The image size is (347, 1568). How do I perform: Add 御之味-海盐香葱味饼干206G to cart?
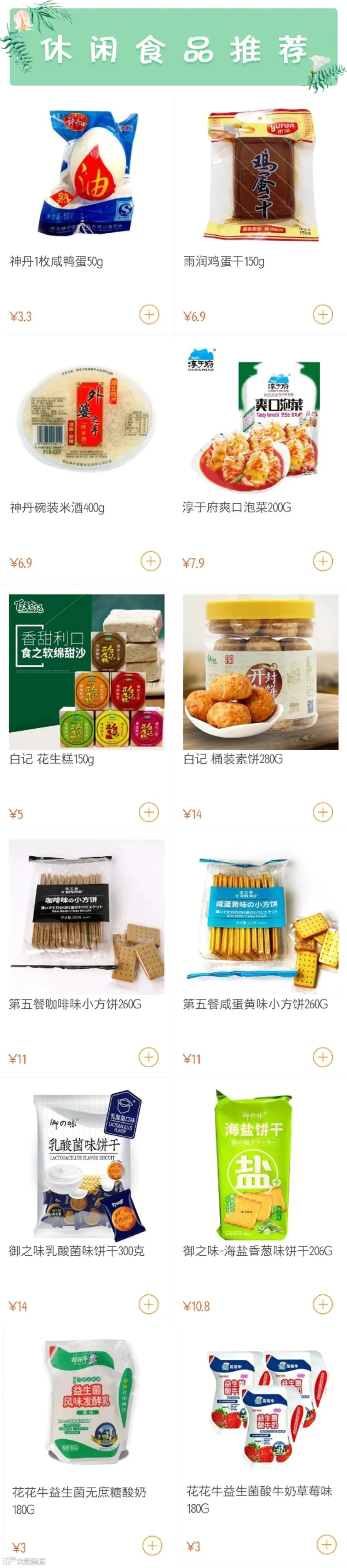coord(323,1305)
